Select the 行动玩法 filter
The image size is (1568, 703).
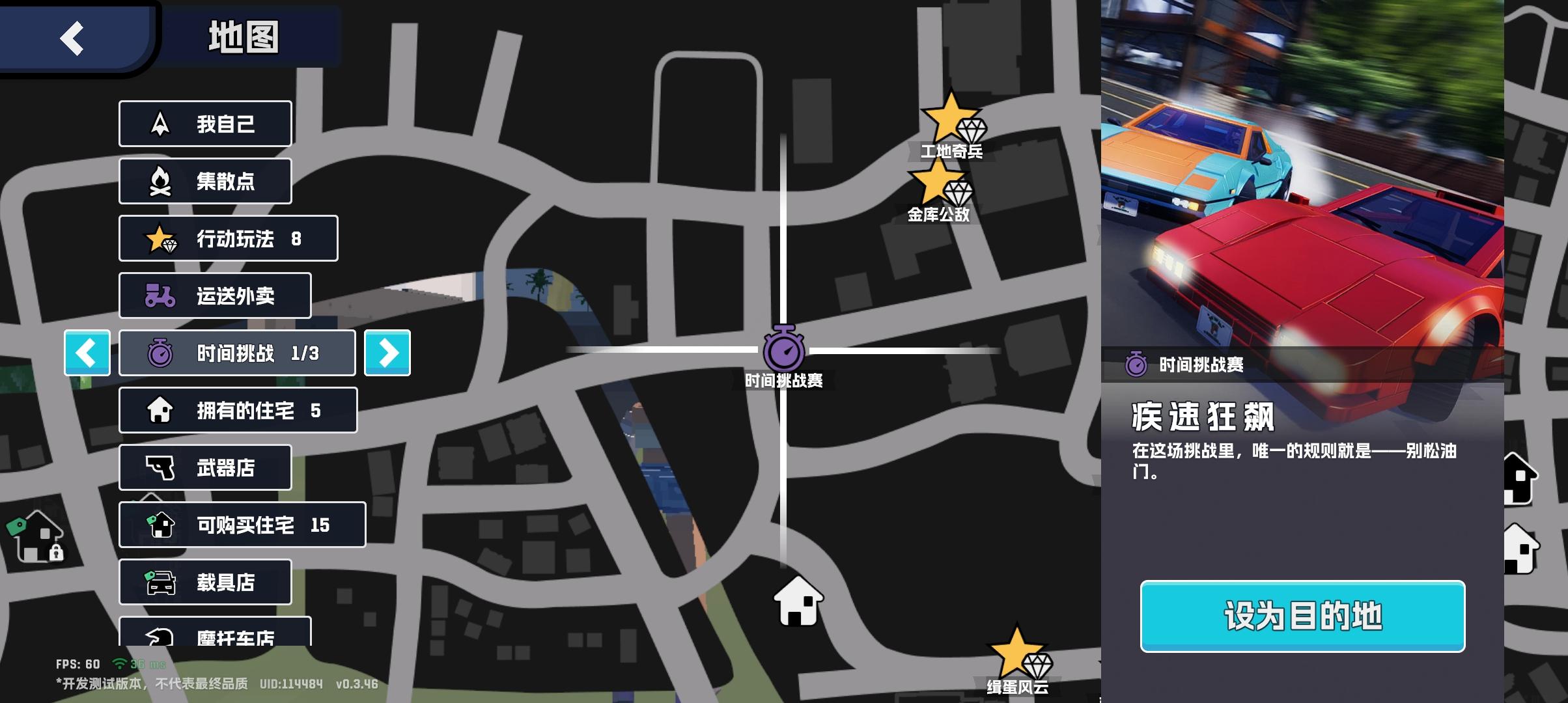pyautogui.click(x=228, y=238)
